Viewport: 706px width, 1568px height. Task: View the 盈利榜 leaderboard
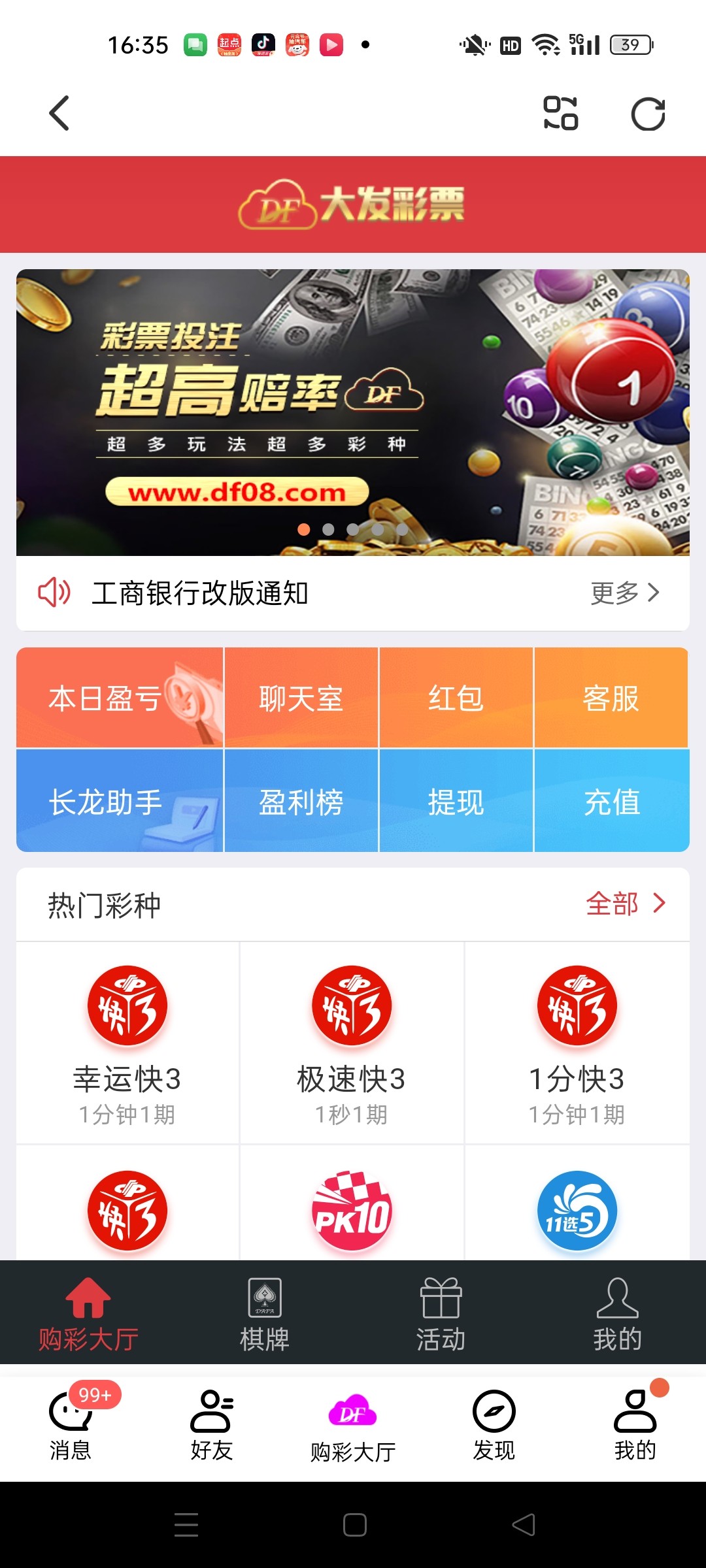[301, 801]
